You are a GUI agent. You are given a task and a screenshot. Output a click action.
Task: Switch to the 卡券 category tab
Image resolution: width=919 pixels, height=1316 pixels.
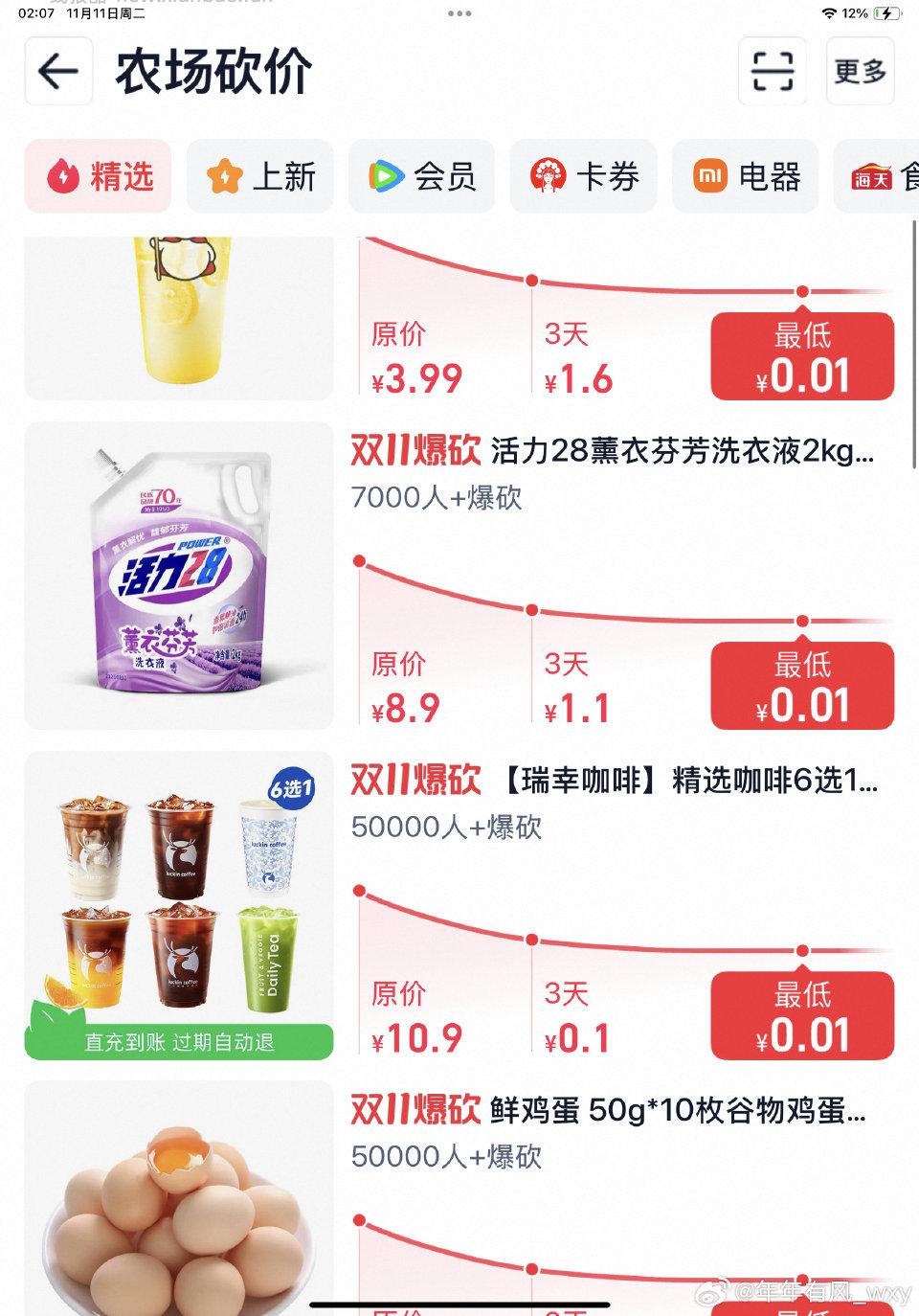(583, 176)
